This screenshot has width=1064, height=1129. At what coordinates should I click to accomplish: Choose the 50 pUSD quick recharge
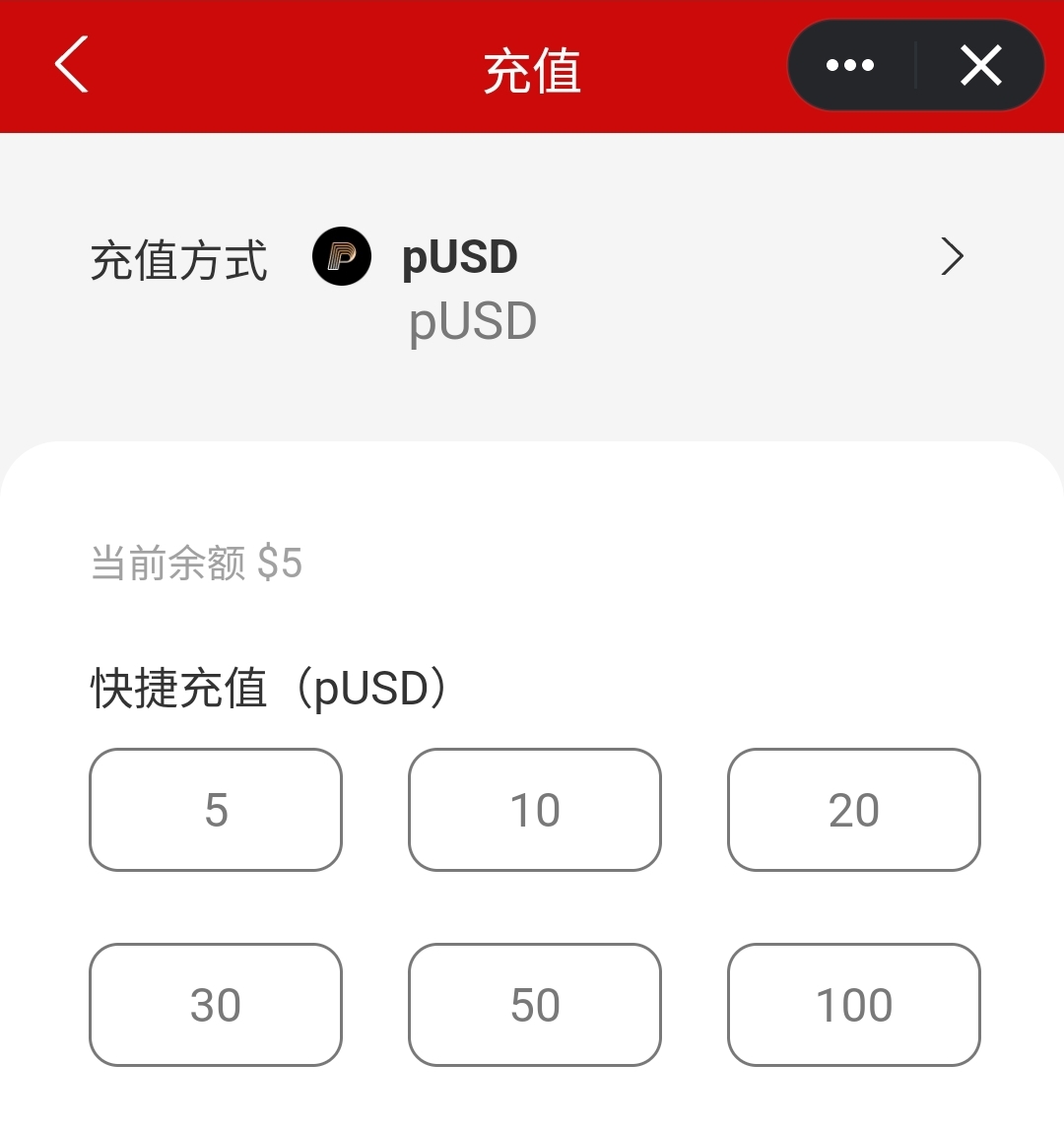[535, 1005]
